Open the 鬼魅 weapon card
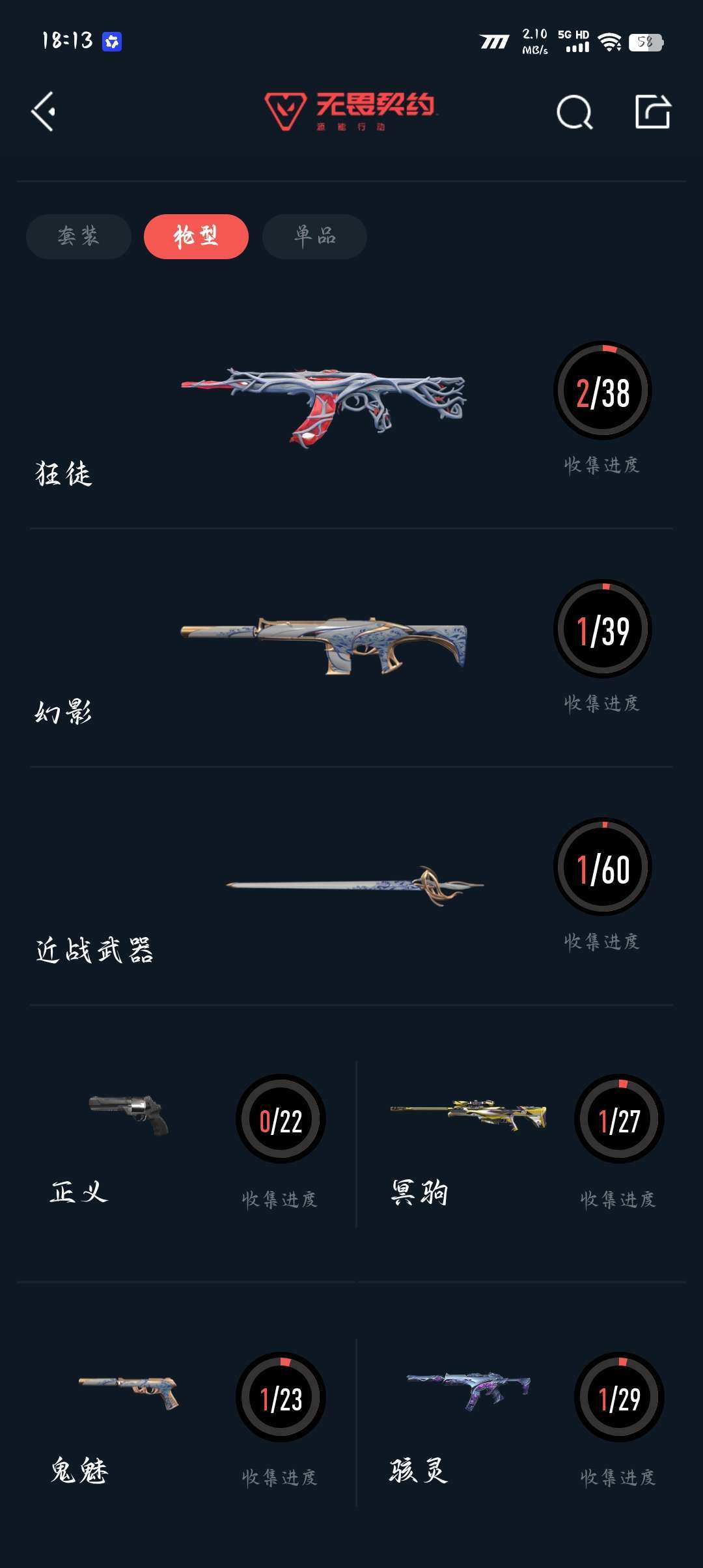Viewport: 703px width, 1568px height. (187, 1422)
